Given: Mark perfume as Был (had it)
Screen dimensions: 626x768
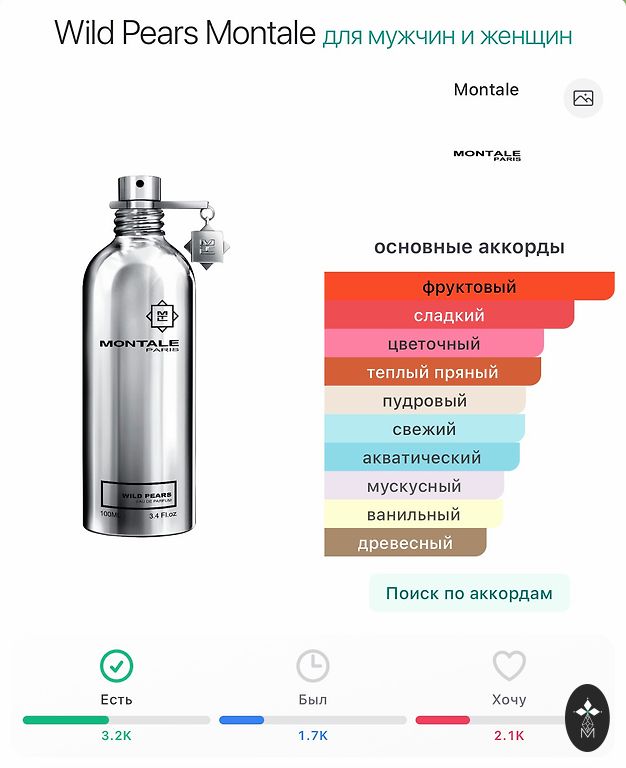Looking at the screenshot, I should click(313, 667).
